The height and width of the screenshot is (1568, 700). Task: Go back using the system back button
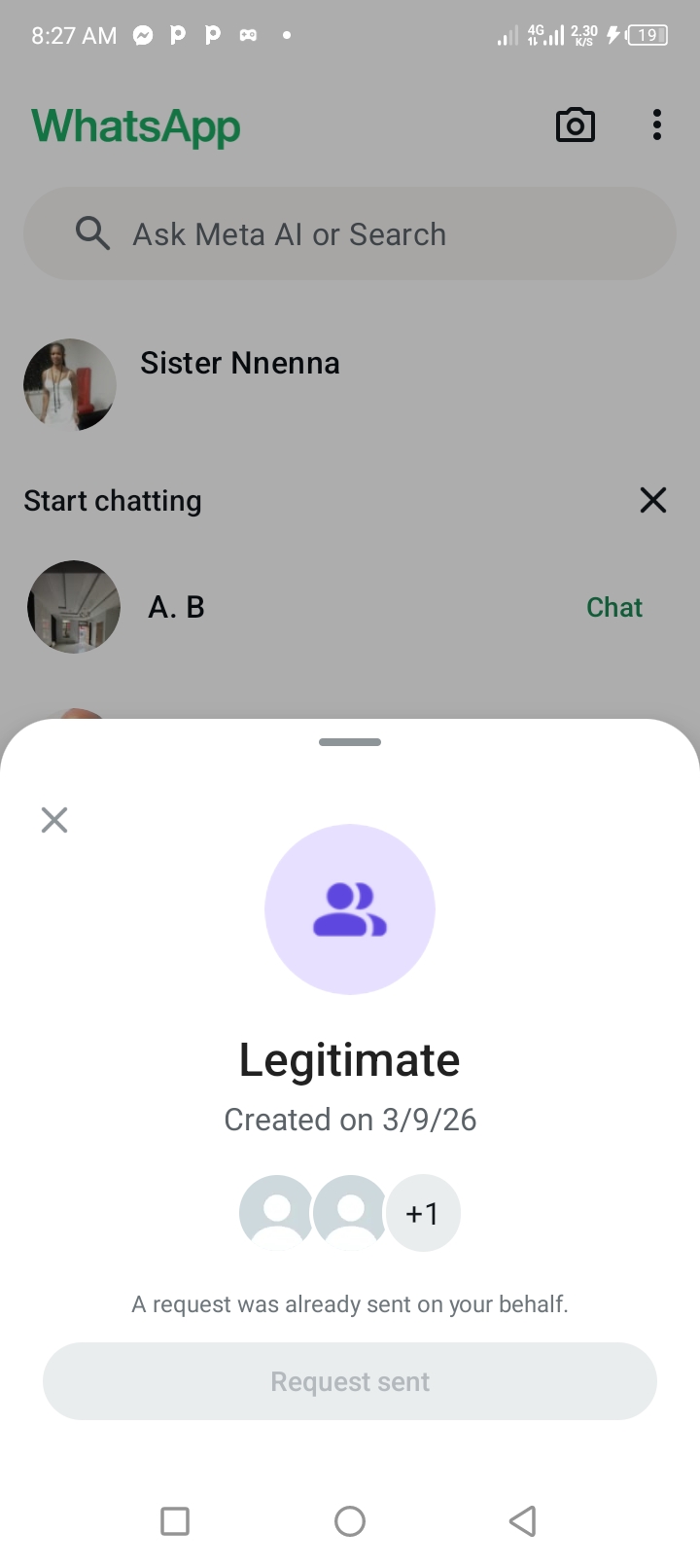523,1520
